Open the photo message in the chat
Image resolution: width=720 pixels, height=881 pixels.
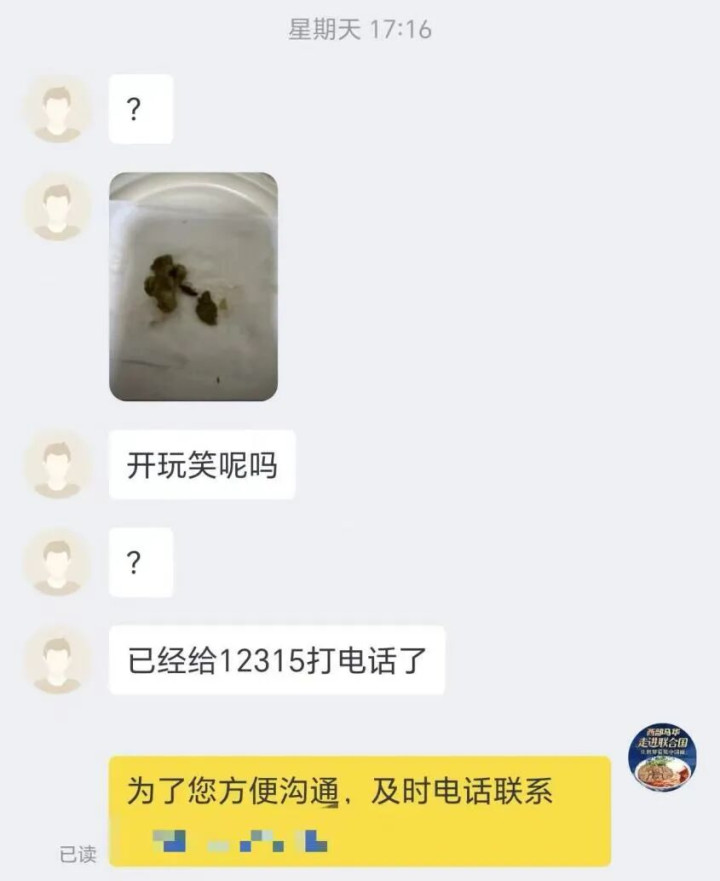[193, 286]
